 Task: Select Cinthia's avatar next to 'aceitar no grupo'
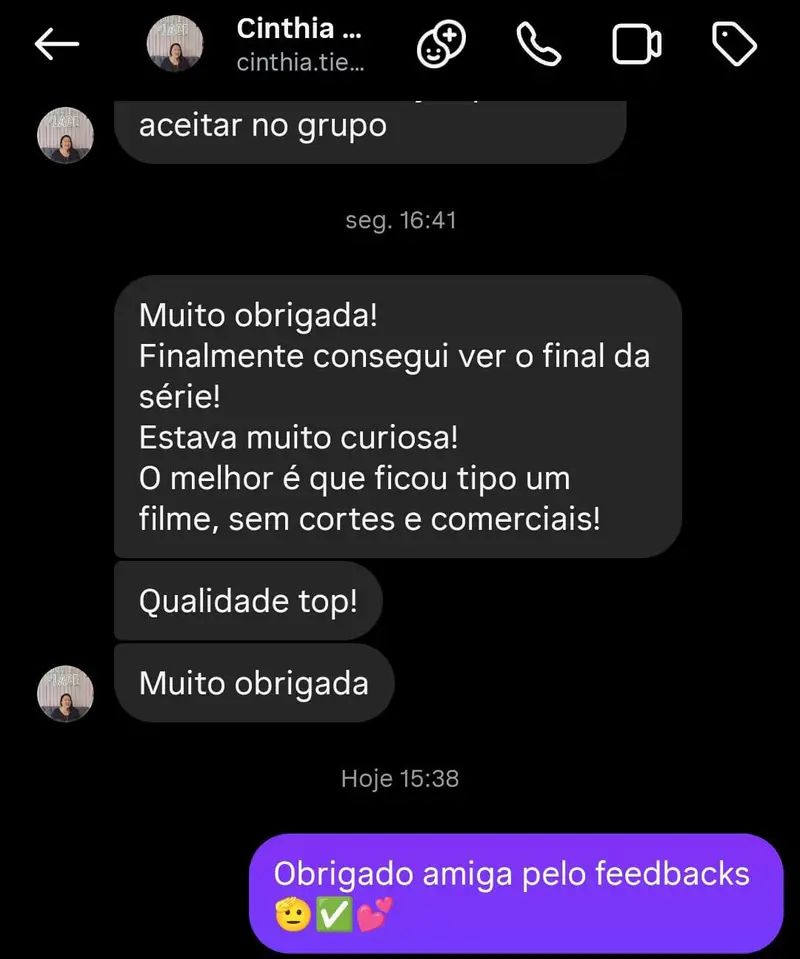coord(64,135)
